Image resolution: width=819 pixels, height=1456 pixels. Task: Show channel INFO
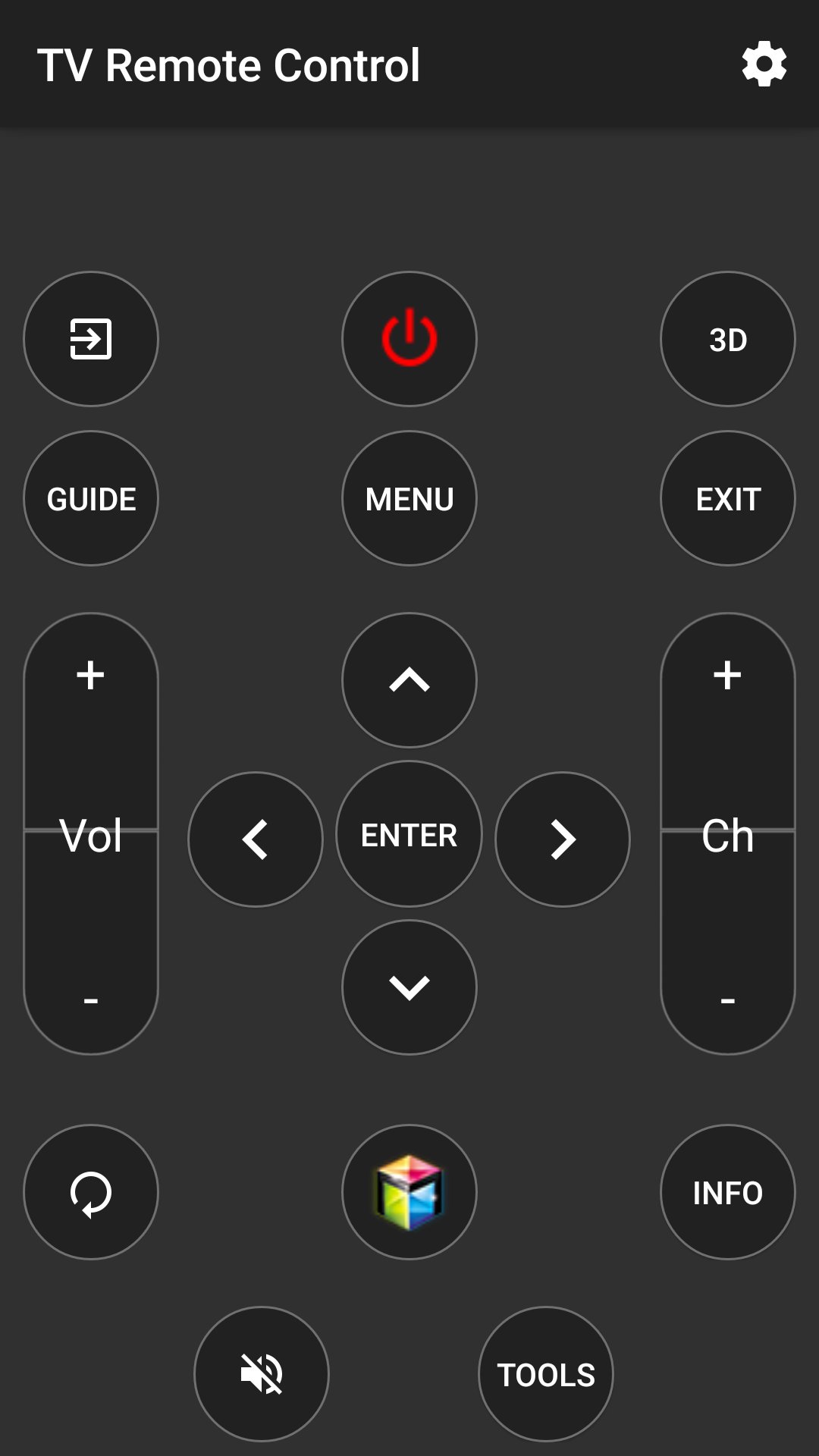728,1192
